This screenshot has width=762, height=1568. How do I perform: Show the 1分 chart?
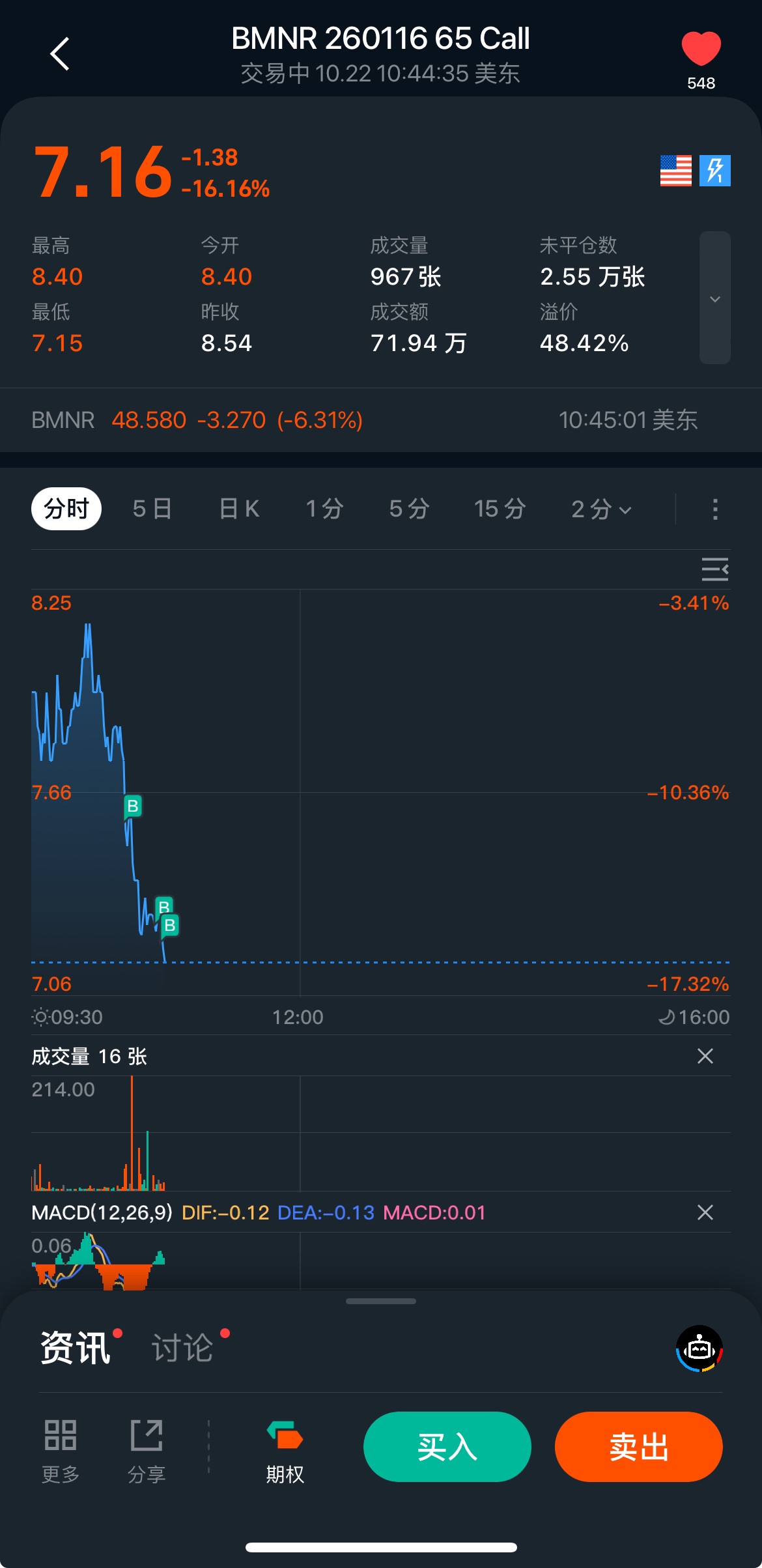coord(324,509)
